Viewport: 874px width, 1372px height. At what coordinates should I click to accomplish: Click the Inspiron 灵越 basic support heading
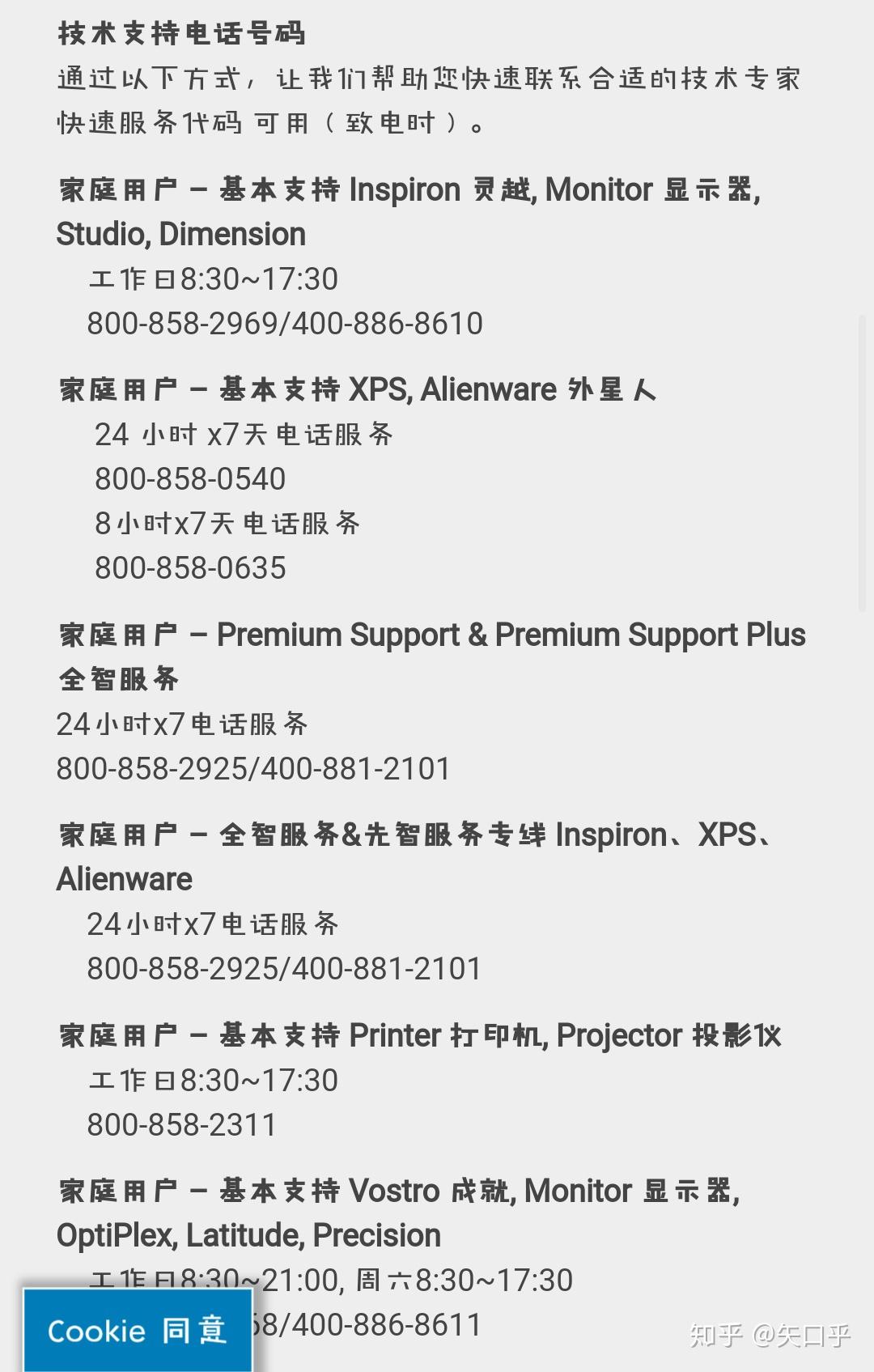(x=405, y=189)
